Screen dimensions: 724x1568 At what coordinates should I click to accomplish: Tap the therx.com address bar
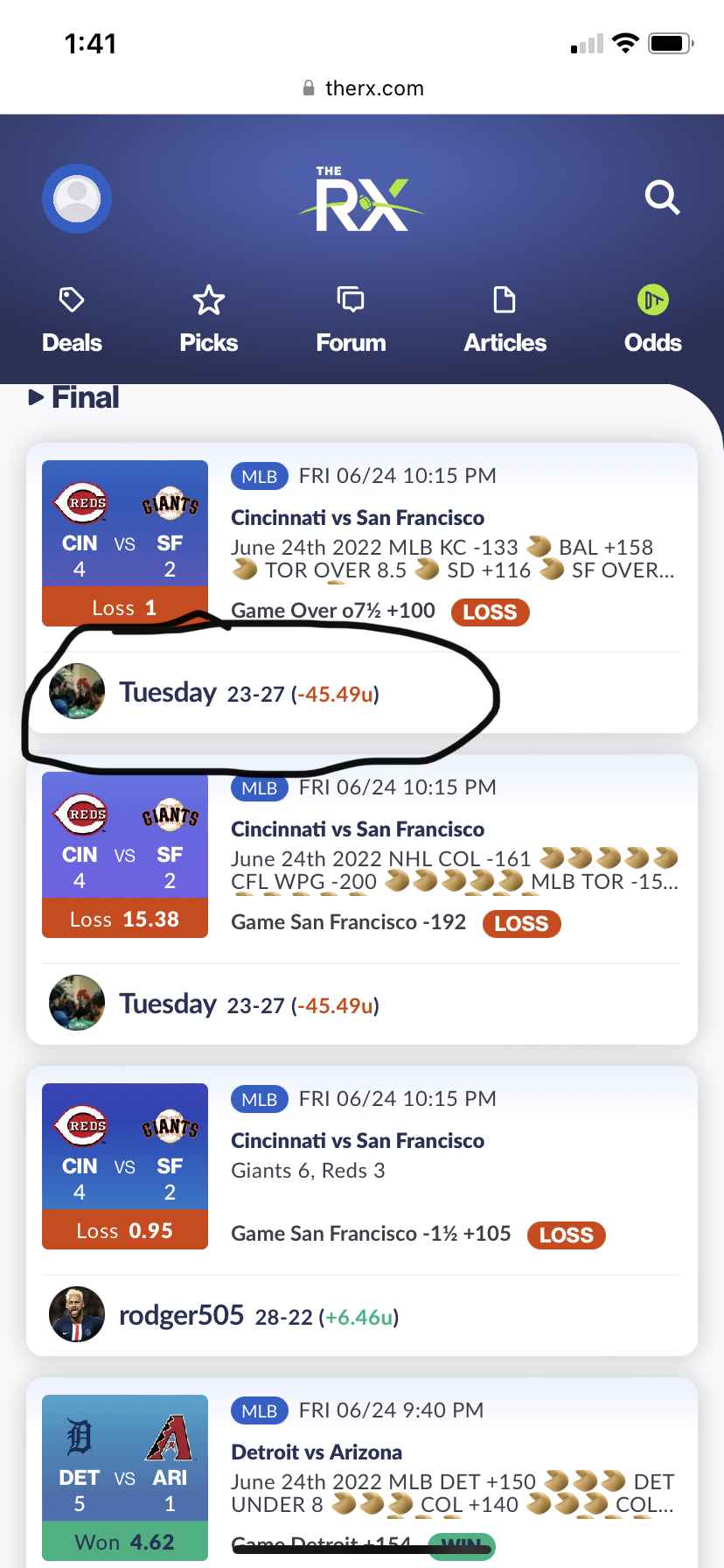click(x=362, y=88)
